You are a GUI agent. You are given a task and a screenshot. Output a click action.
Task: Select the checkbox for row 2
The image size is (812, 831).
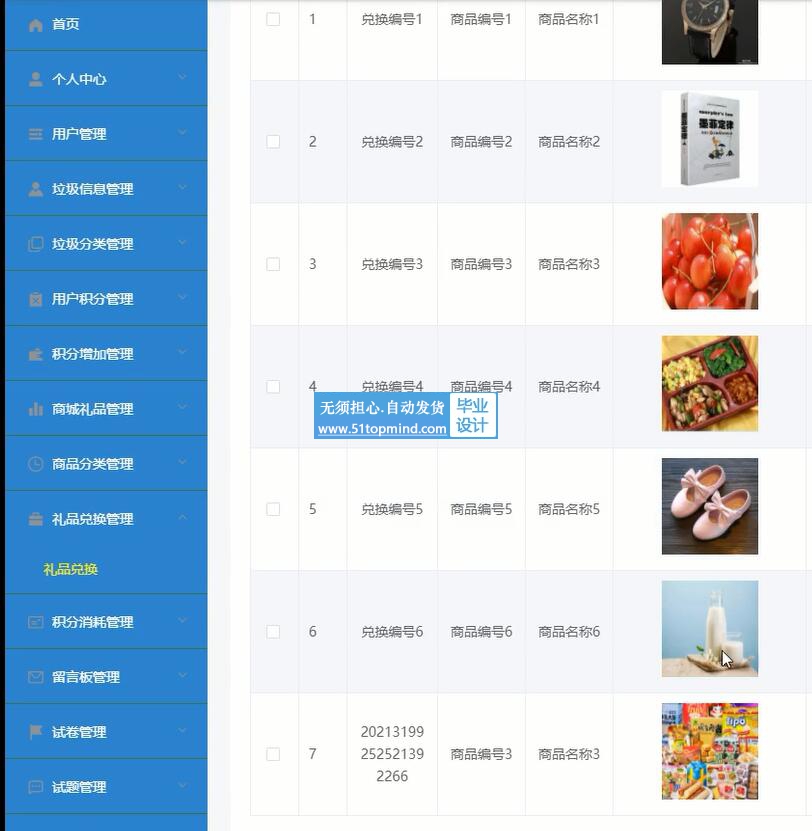click(x=273, y=142)
